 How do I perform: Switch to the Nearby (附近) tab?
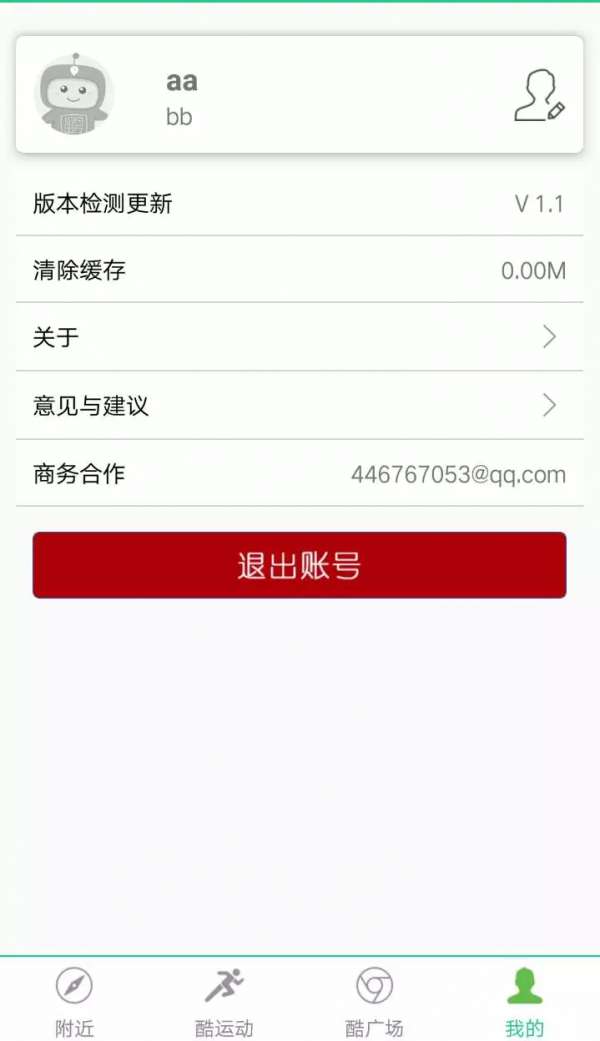click(74, 1000)
